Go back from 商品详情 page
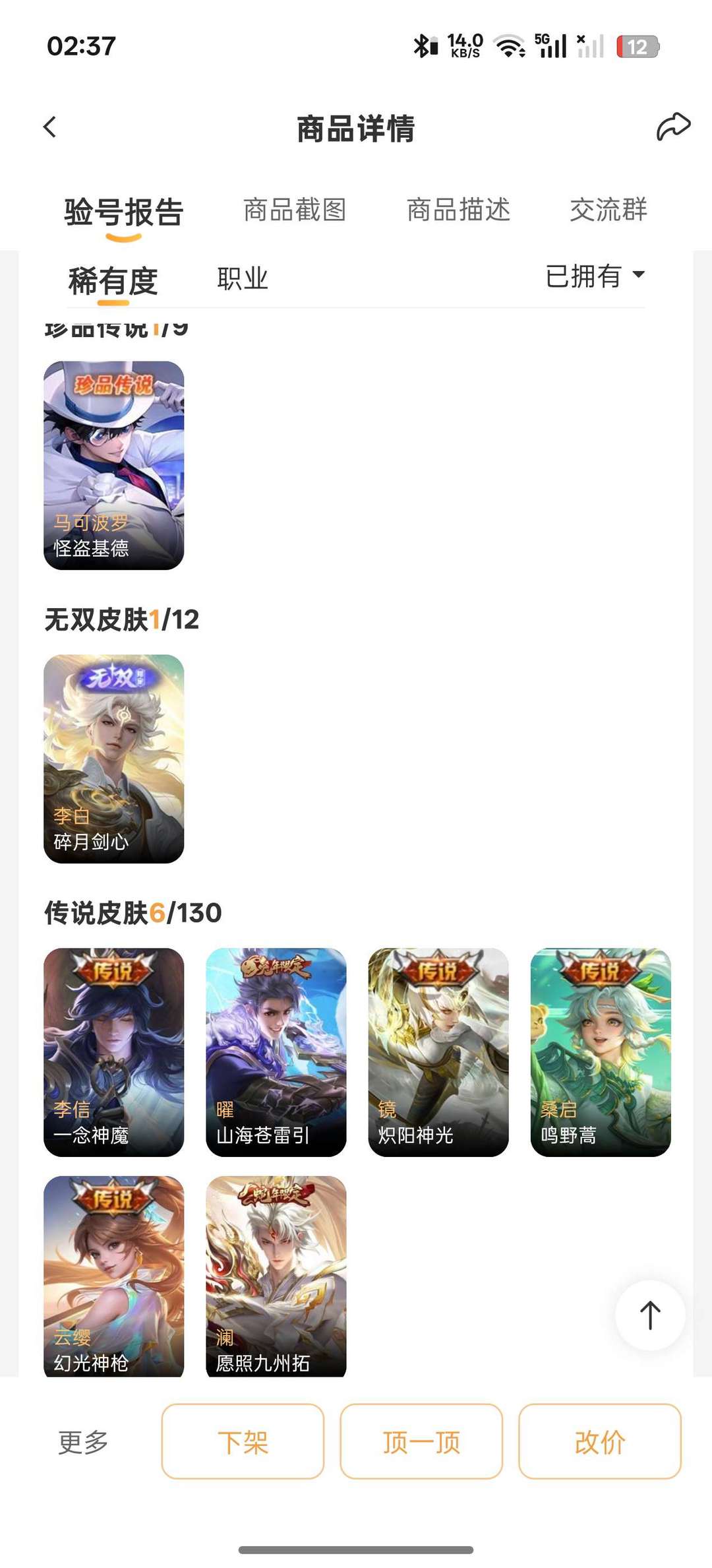Viewport: 712px width, 1568px height. 50,127
